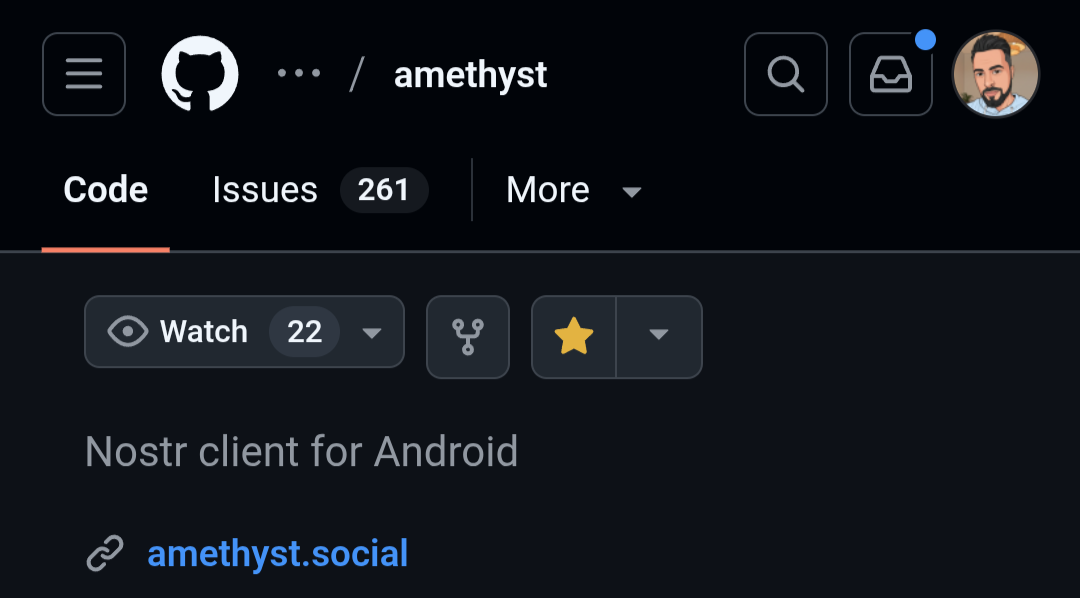Viewport: 1080px width, 598px height.
Task: Switch to the Issues tab
Action: [x=319, y=190]
